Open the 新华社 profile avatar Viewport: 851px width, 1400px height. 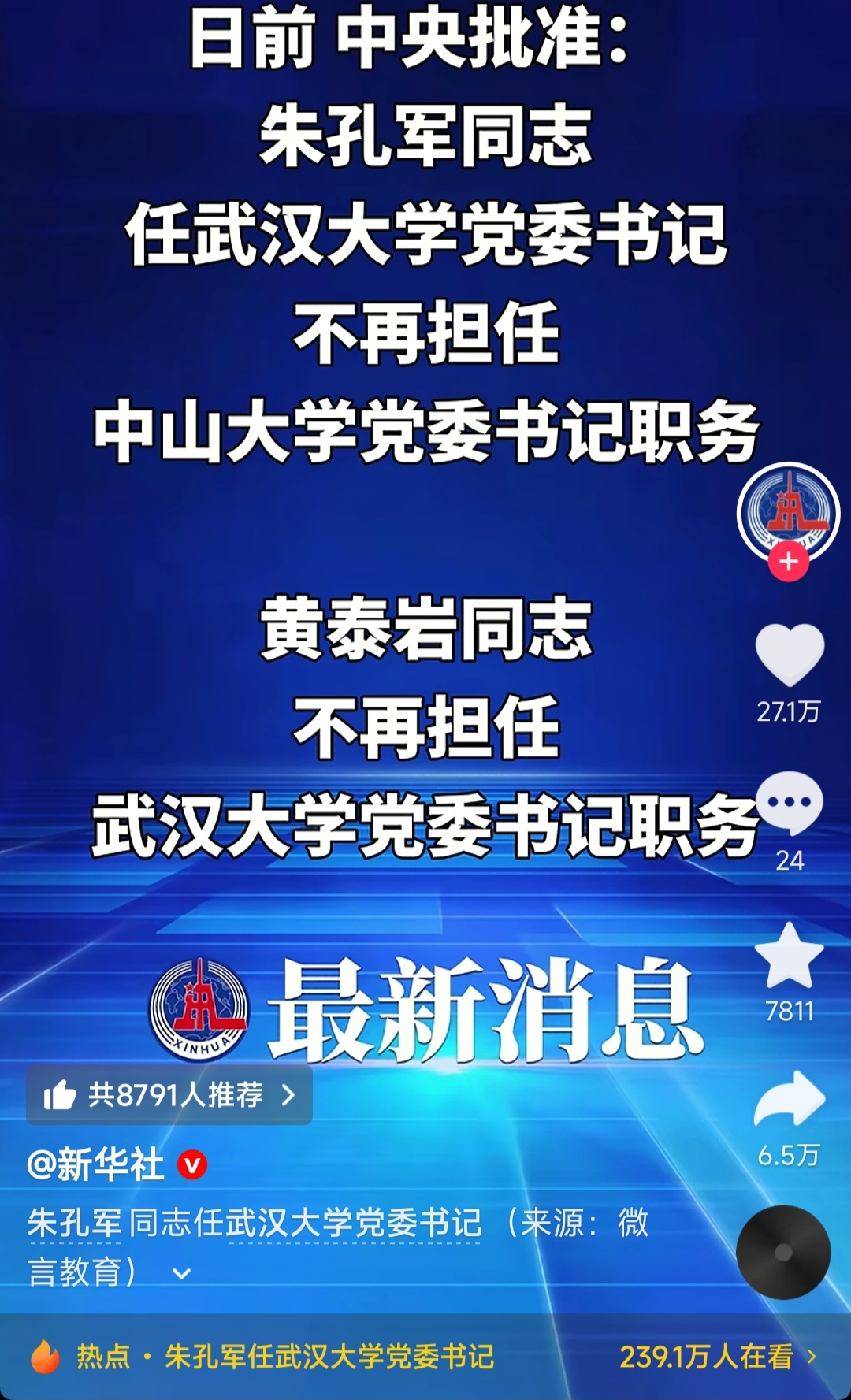click(788, 511)
